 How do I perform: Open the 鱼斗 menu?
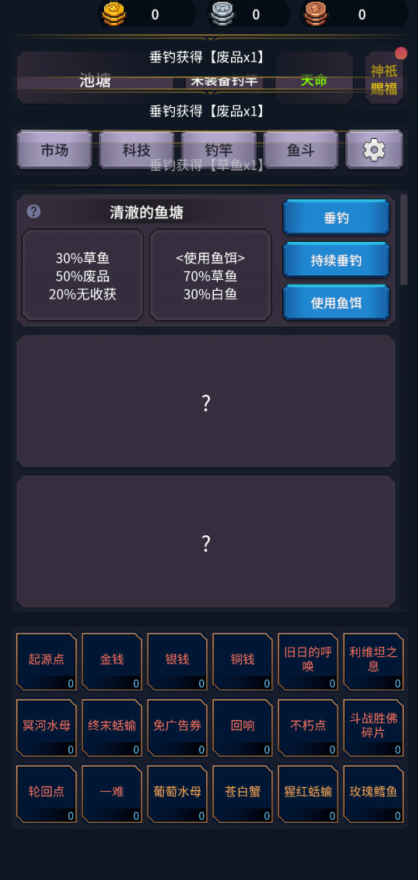tap(301, 149)
